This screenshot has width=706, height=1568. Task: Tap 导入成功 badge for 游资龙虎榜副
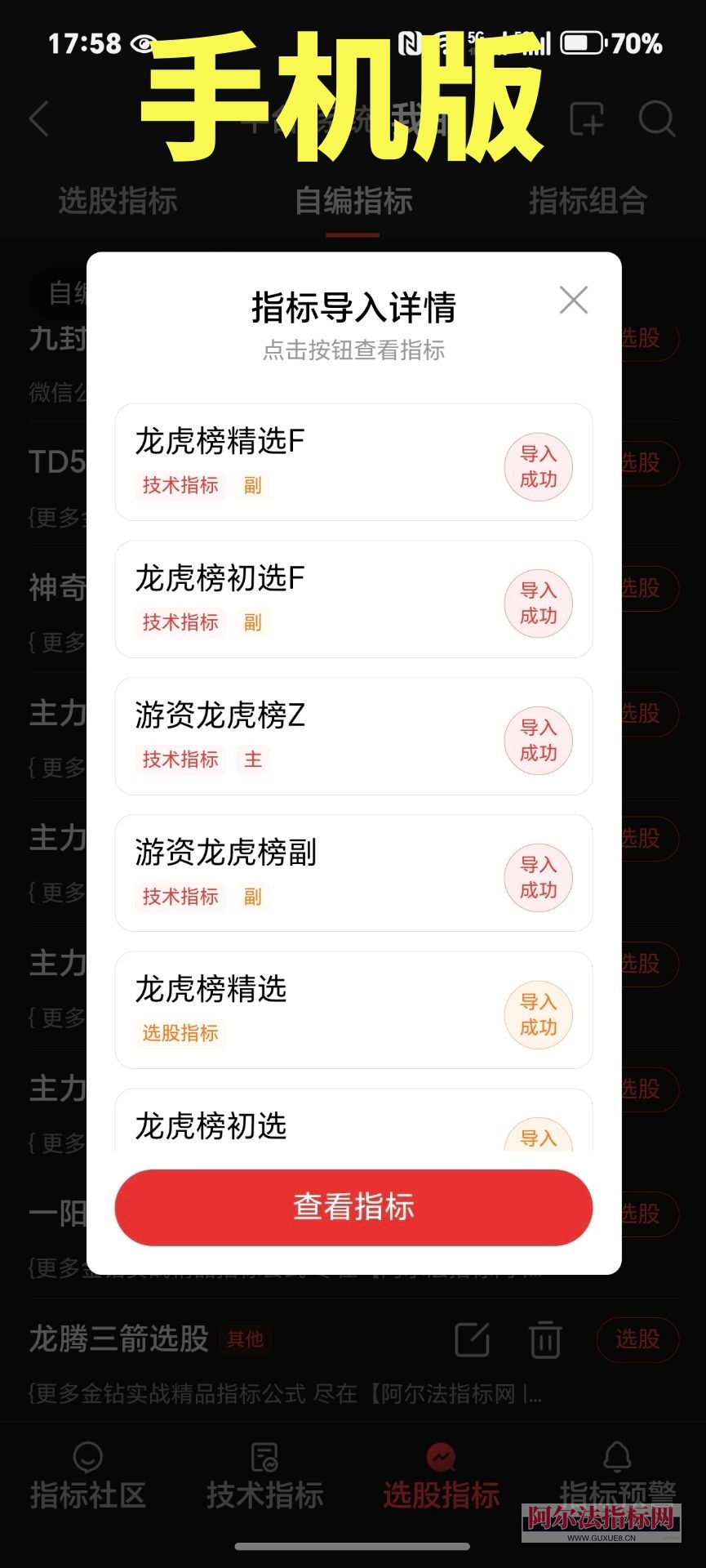[539, 874]
